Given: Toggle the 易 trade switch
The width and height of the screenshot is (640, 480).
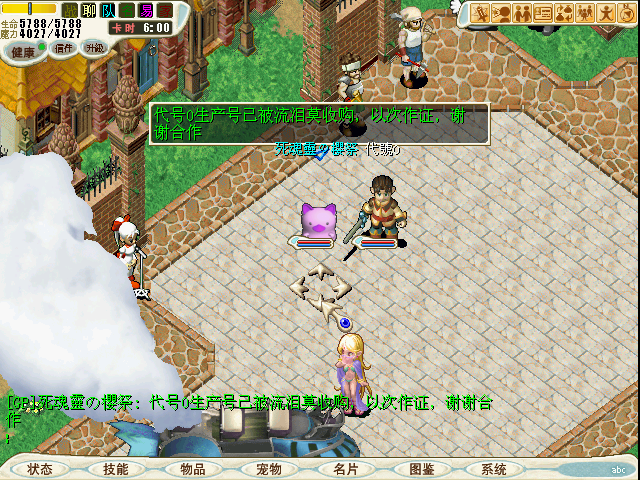Looking at the screenshot, I should click(146, 10).
